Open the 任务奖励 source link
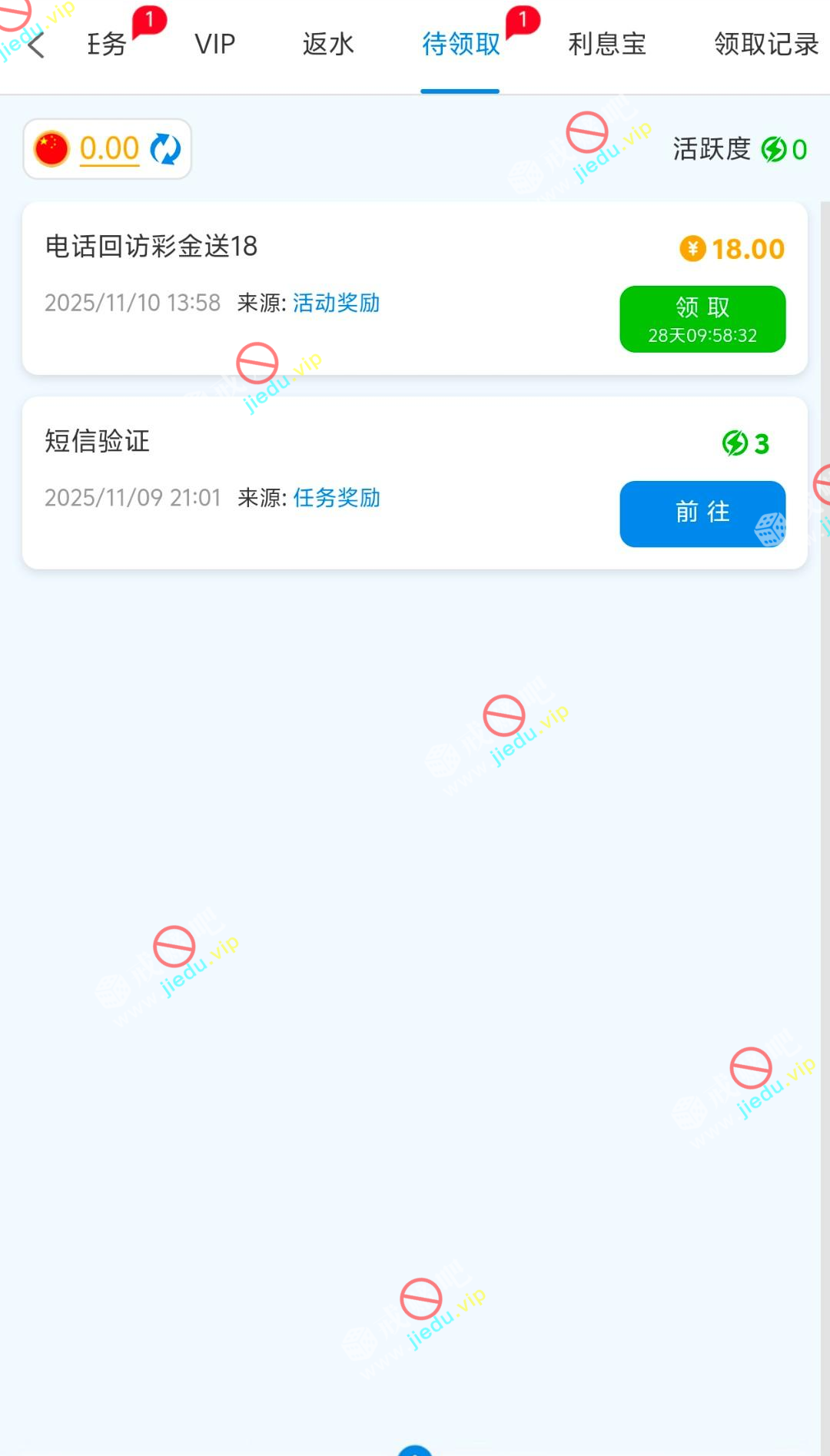This screenshot has width=830, height=1456. click(x=336, y=498)
